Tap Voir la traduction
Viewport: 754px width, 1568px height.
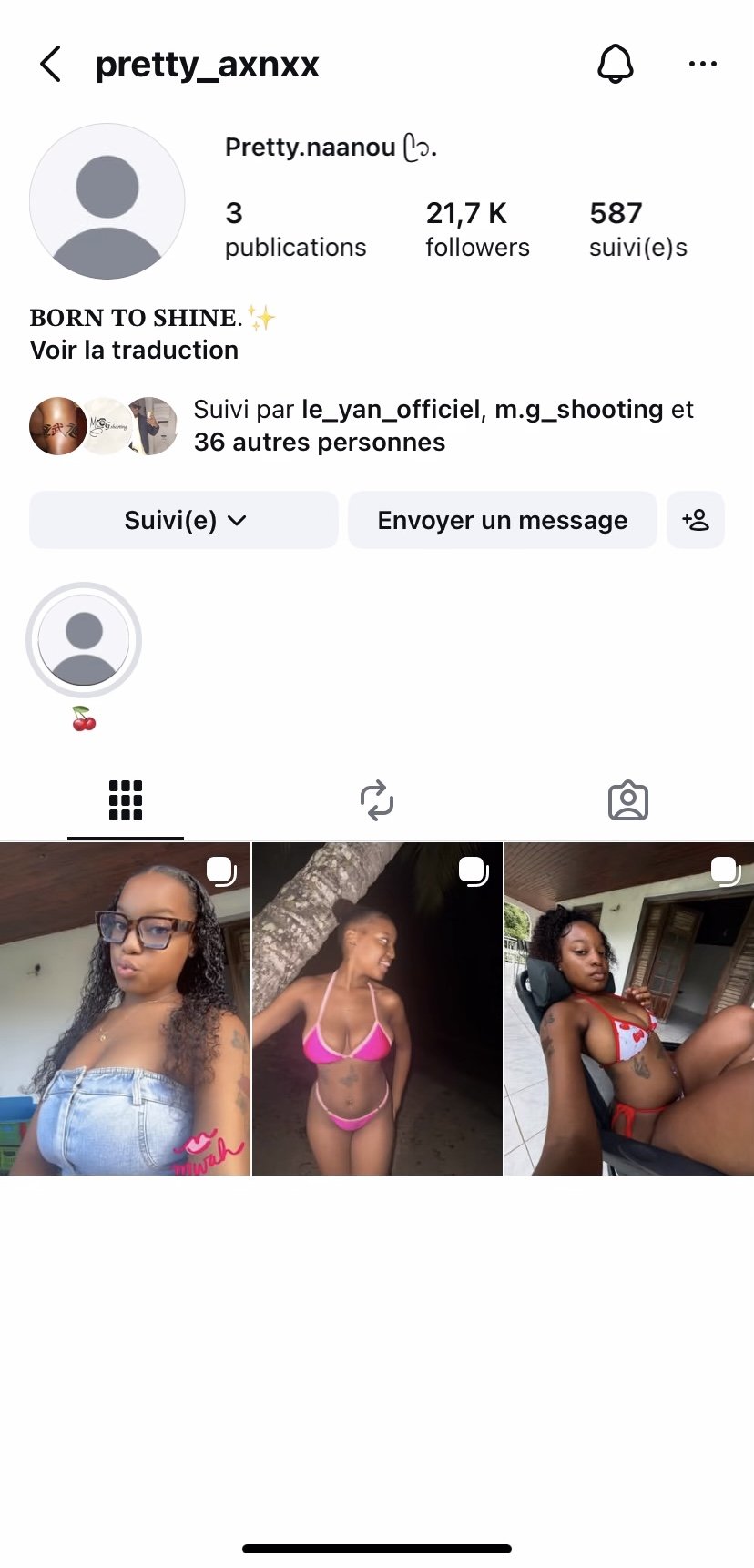pyautogui.click(x=134, y=351)
